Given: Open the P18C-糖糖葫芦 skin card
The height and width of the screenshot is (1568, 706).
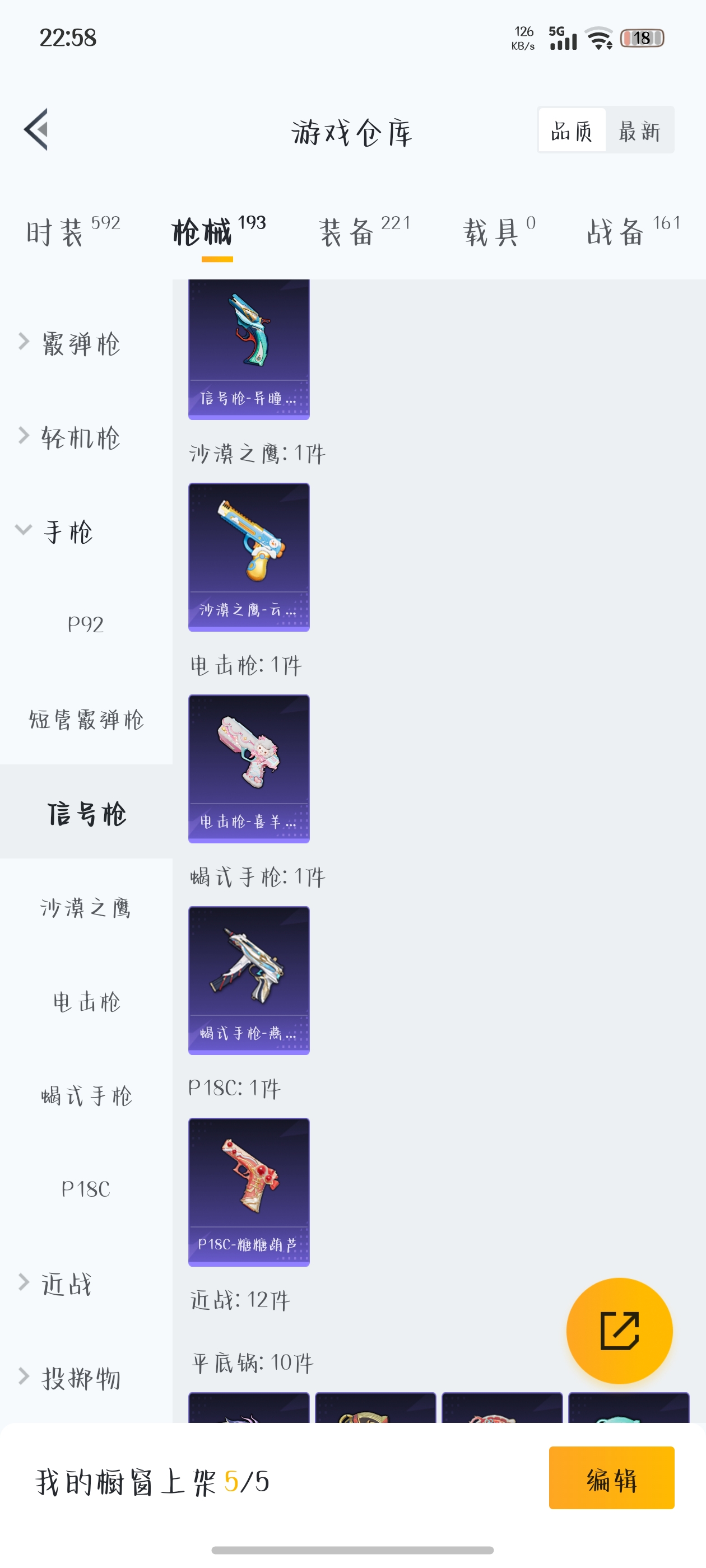Looking at the screenshot, I should tap(249, 1191).
